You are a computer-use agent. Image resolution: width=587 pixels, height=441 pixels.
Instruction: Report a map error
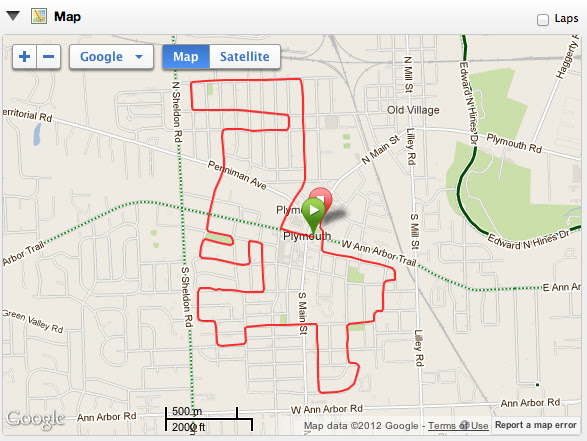[x=536, y=425]
